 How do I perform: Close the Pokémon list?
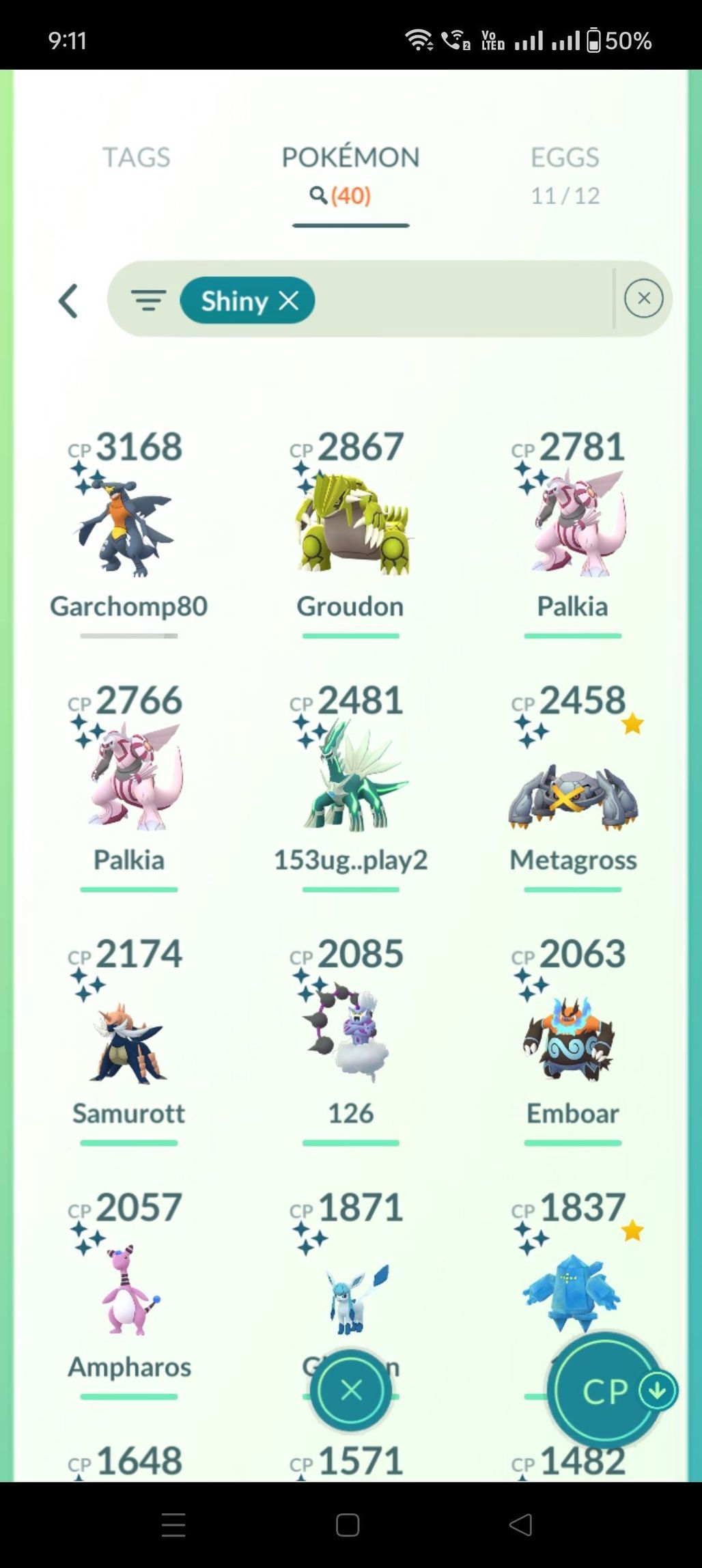coord(351,1390)
